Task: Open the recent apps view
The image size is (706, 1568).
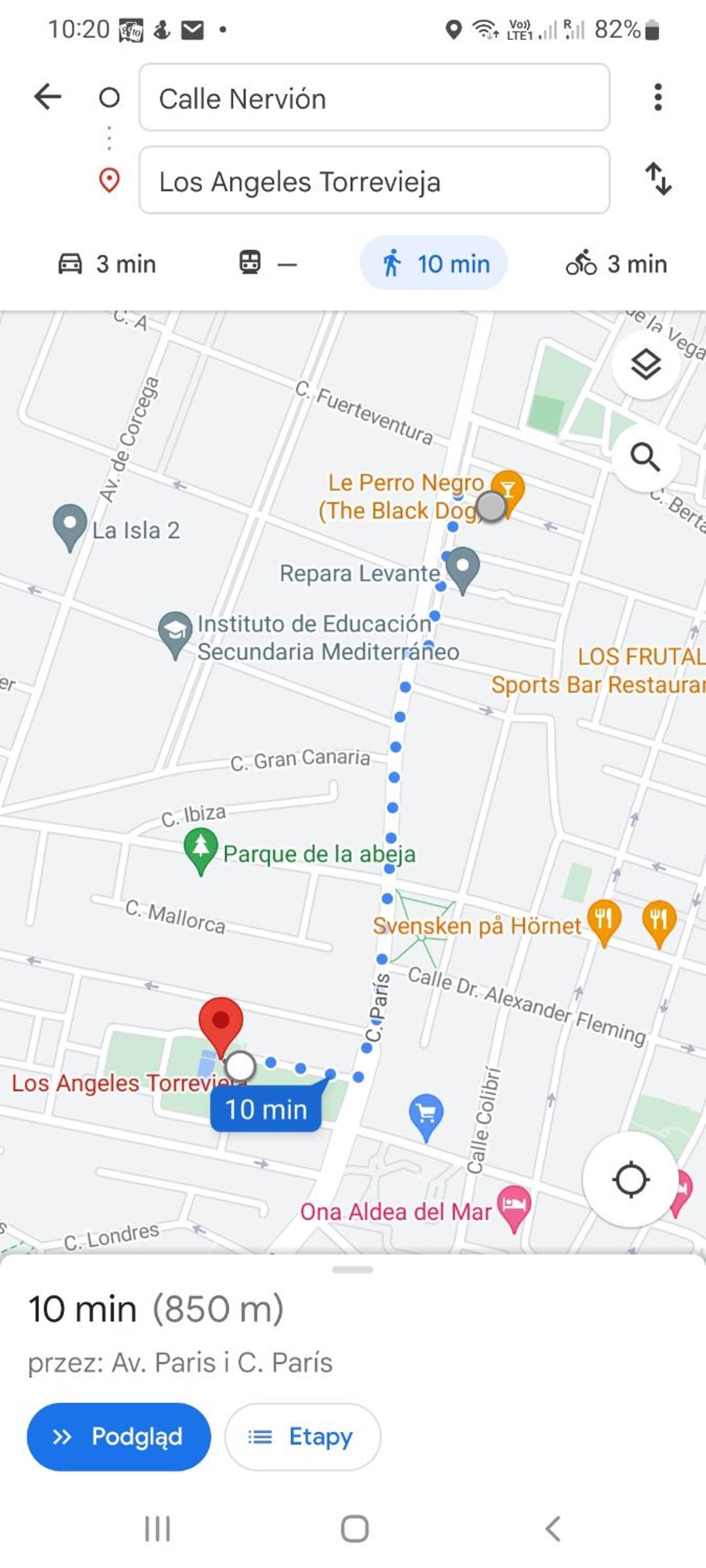Action: [158, 1529]
